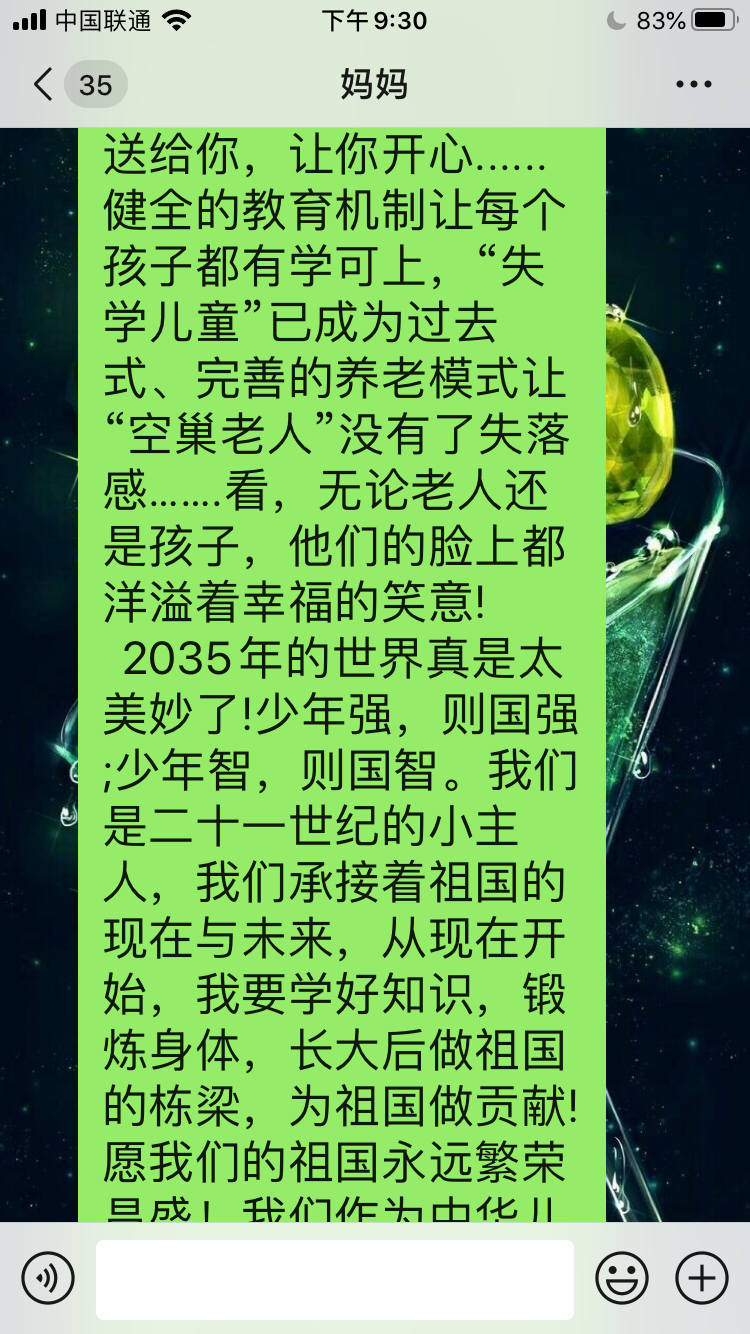Go back to the chat list

tap(44, 85)
